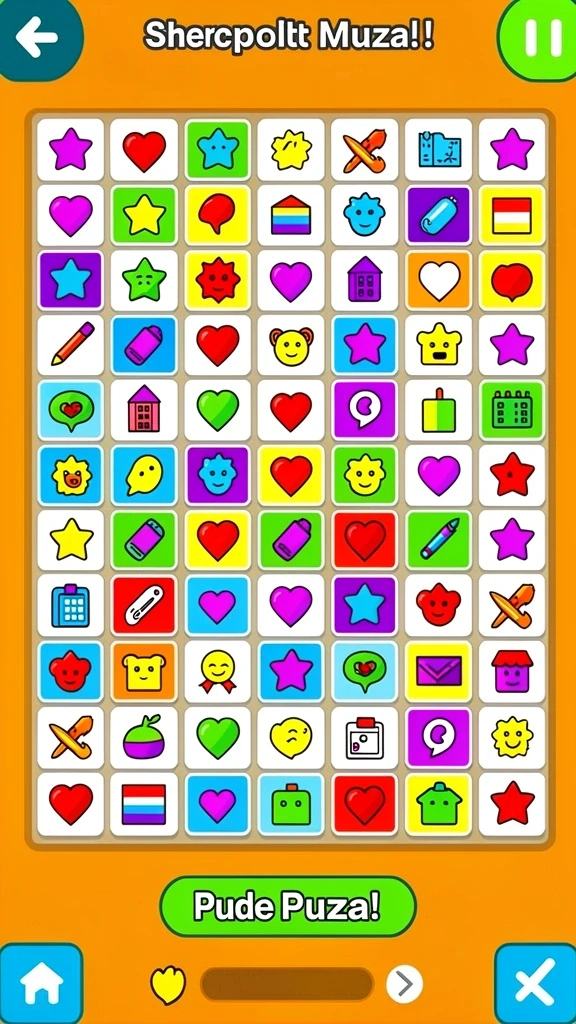This screenshot has height=1024, width=576.
Task: Pick the white heart on orange tile
Action: [x=439, y=281]
